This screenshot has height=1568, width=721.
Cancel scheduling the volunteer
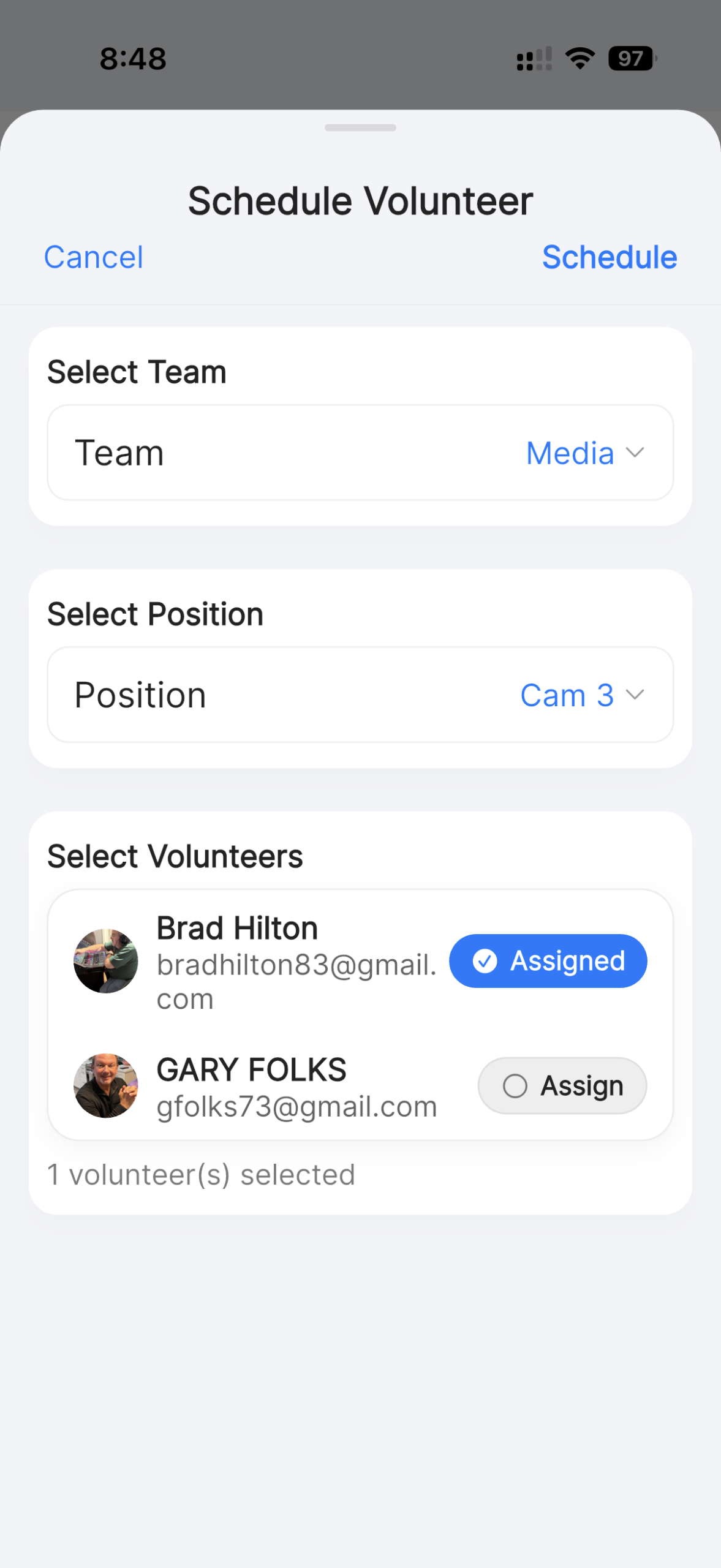coord(93,257)
